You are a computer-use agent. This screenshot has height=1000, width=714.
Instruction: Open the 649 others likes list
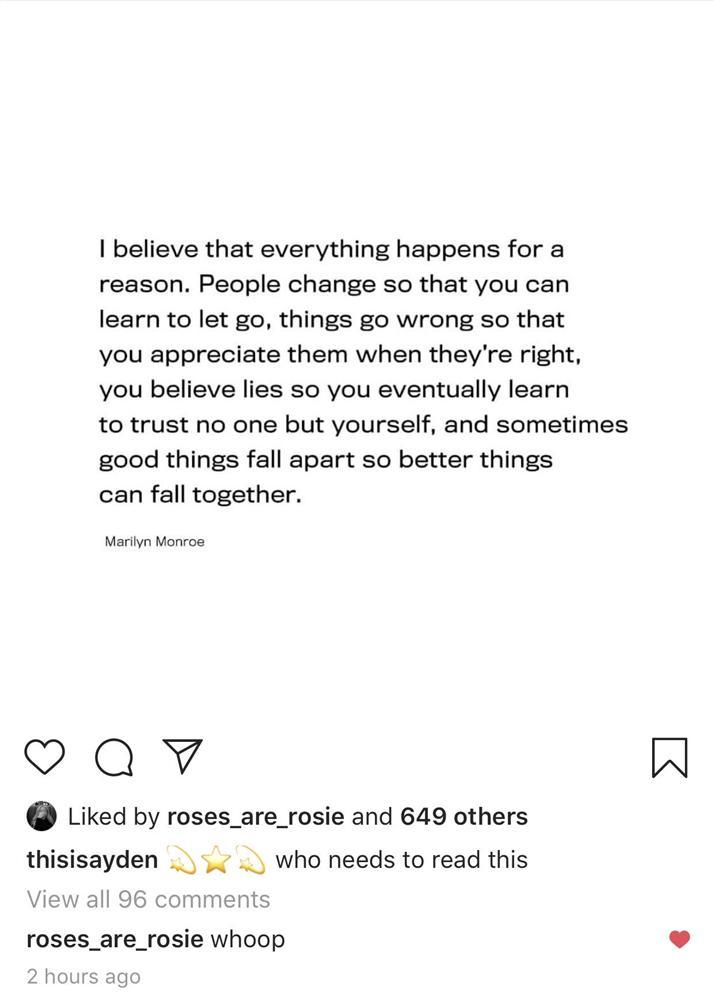[463, 817]
